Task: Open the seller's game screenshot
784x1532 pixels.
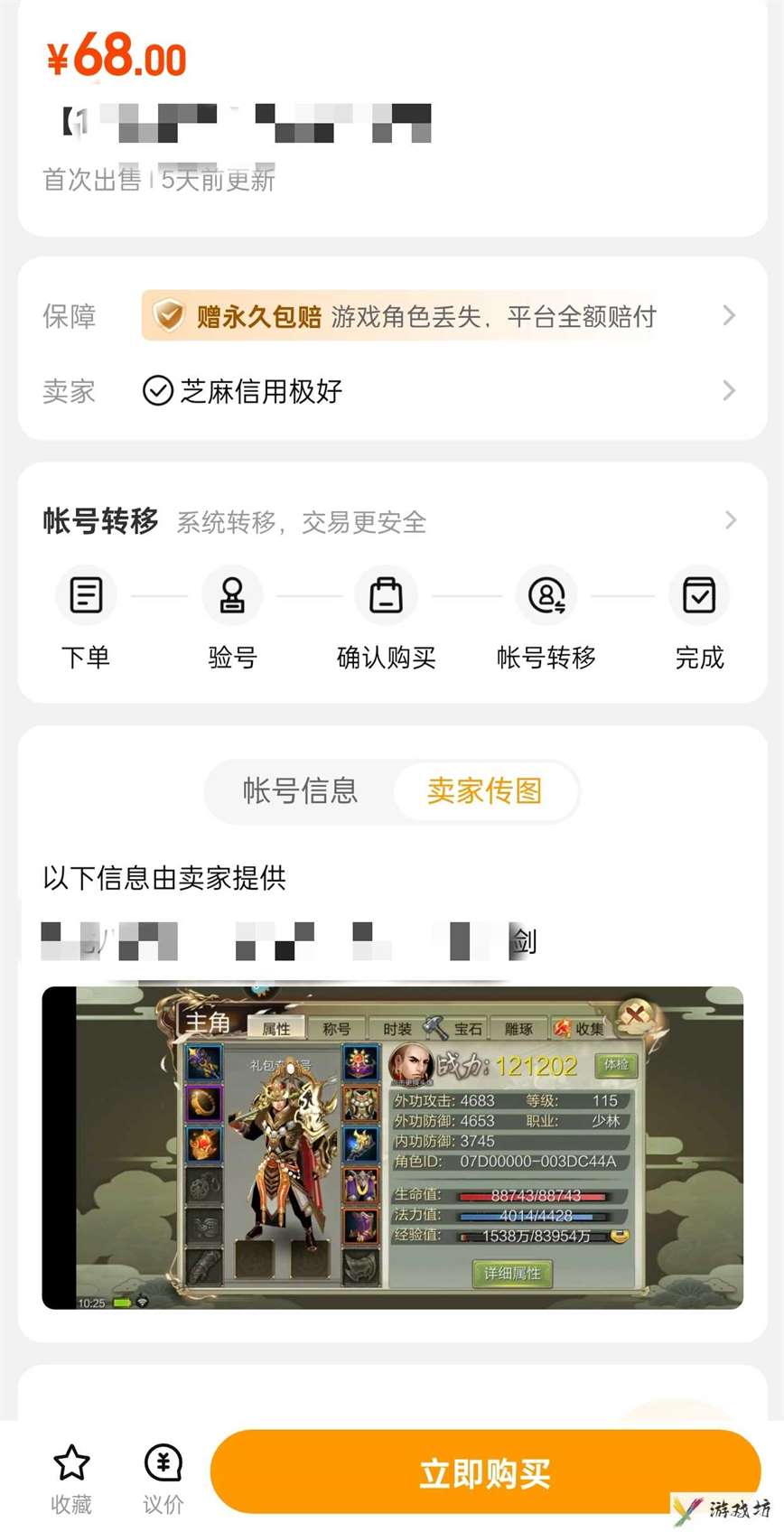Action: click(392, 1147)
